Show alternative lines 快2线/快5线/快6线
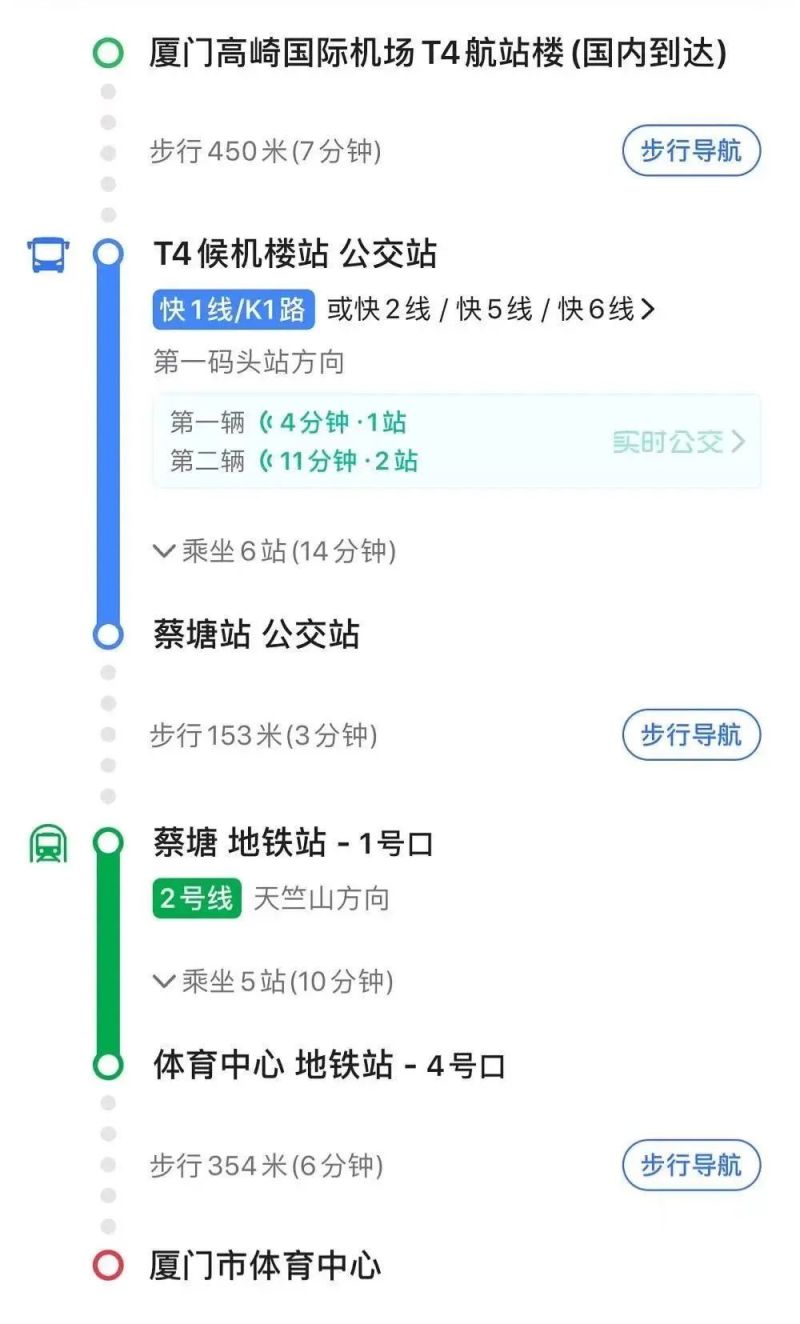This screenshot has height=1324, width=800. [x=491, y=310]
